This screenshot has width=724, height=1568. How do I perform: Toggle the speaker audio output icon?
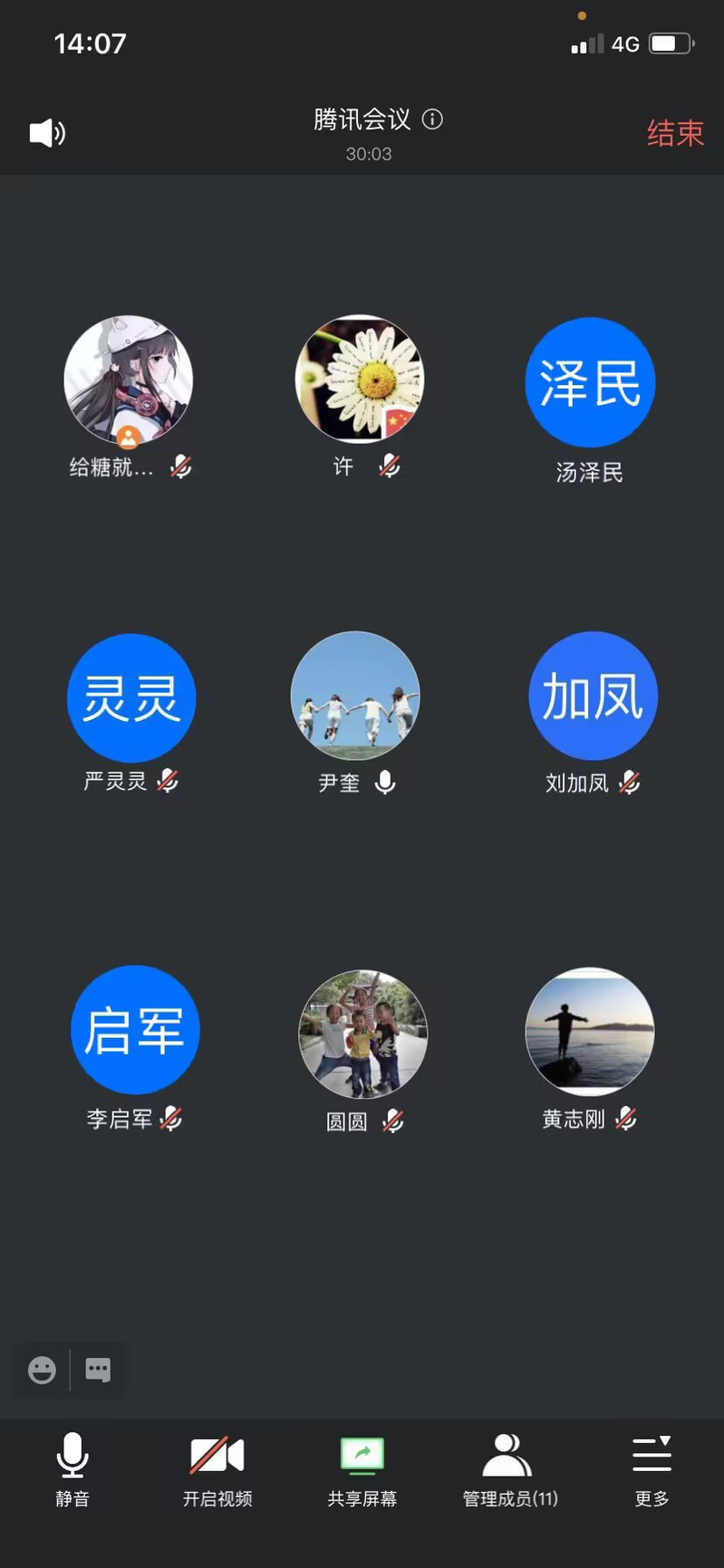click(x=47, y=134)
